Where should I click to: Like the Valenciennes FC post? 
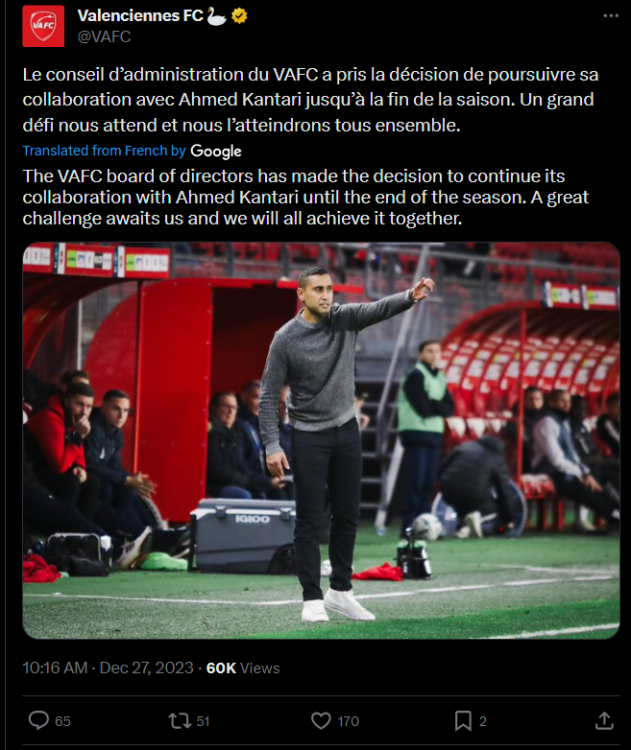pos(321,720)
